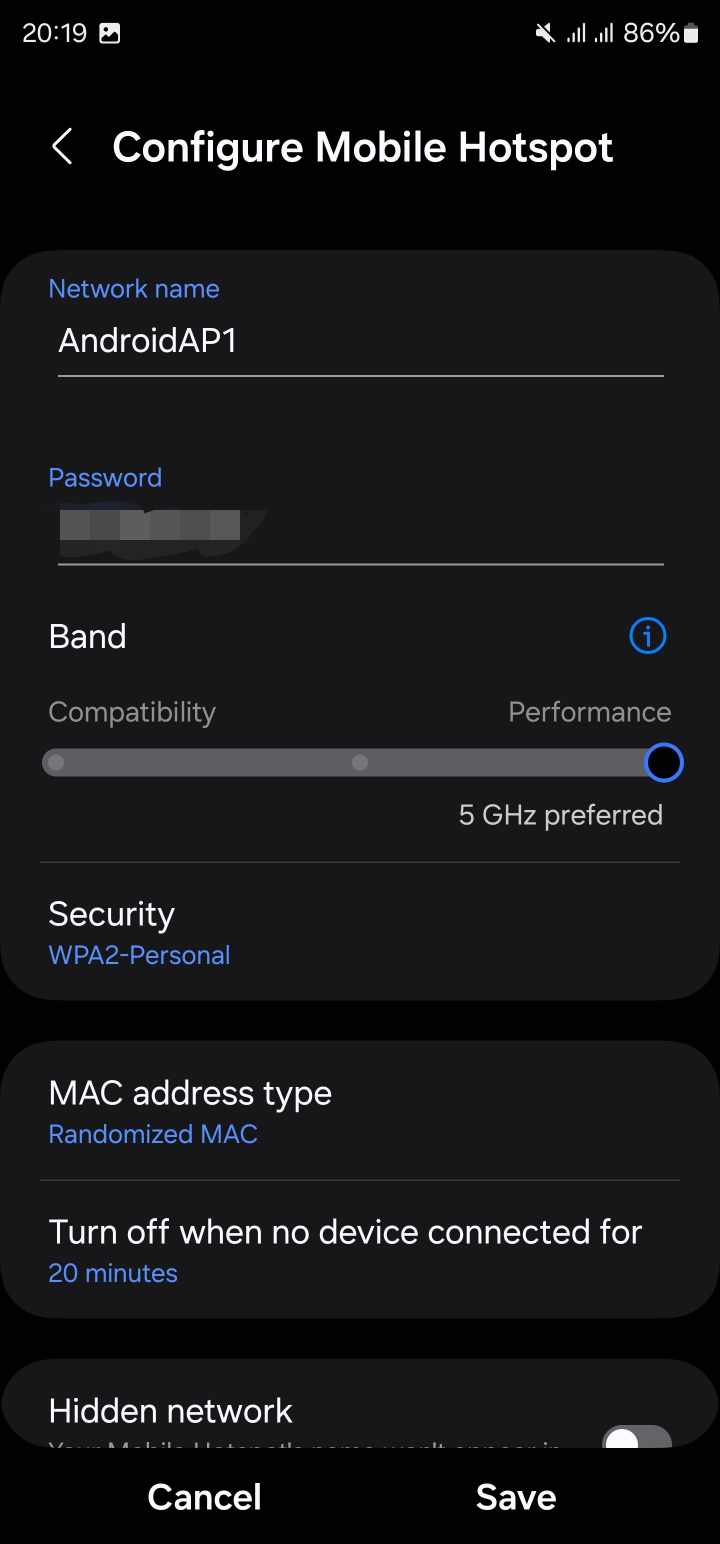Save the hotspot settings

click(x=515, y=1497)
